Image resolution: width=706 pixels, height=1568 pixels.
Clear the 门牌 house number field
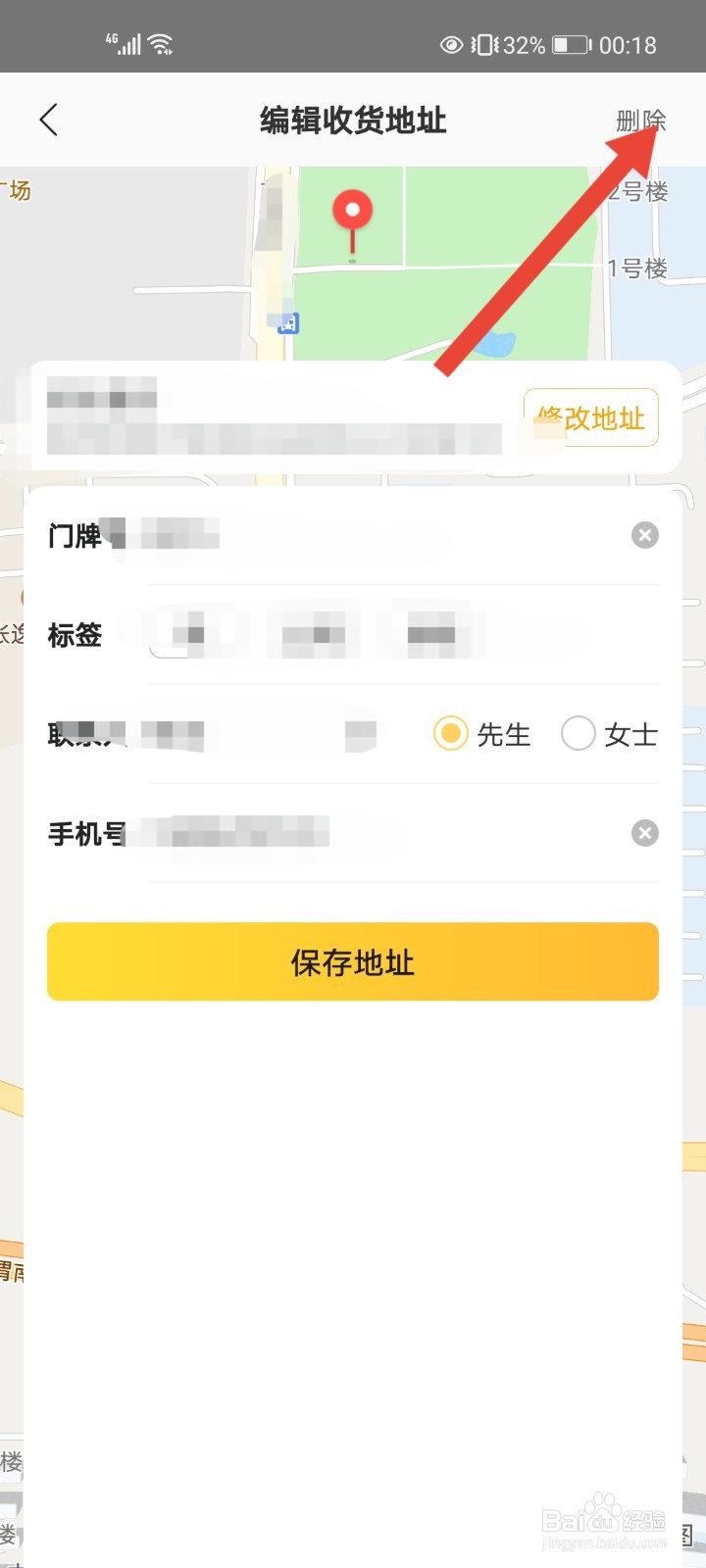[x=644, y=535]
